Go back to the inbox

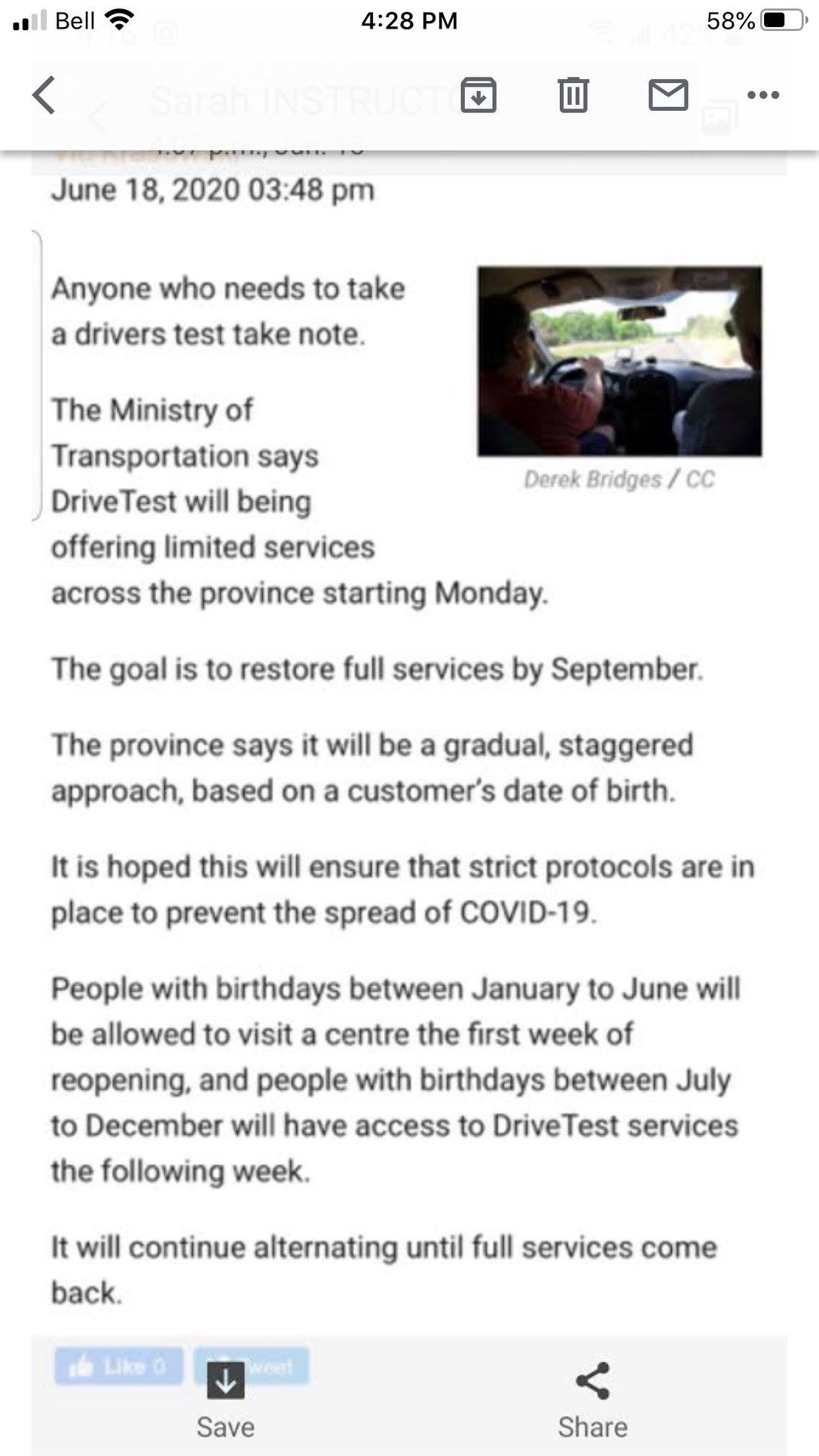tap(44, 95)
